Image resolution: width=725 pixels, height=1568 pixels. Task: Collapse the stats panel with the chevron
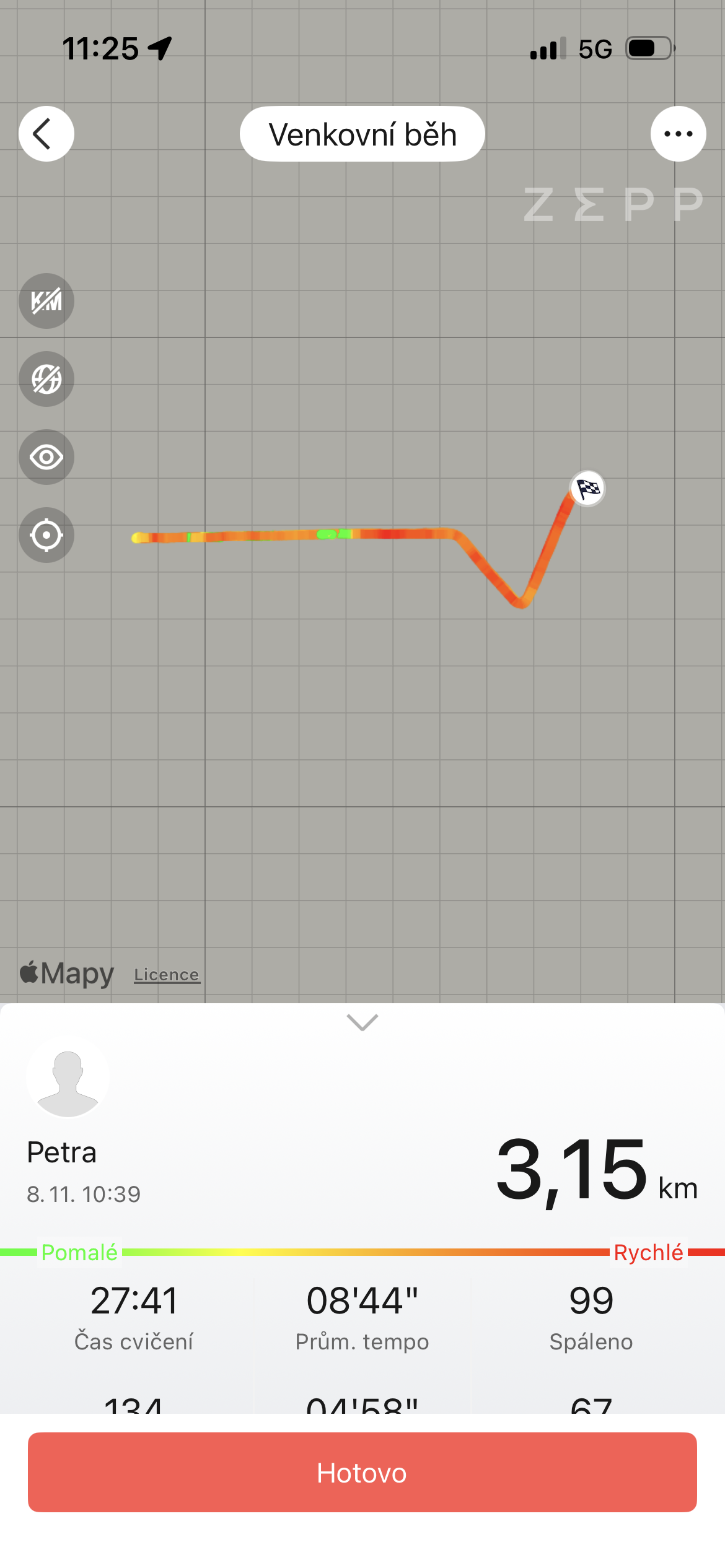point(362,1022)
